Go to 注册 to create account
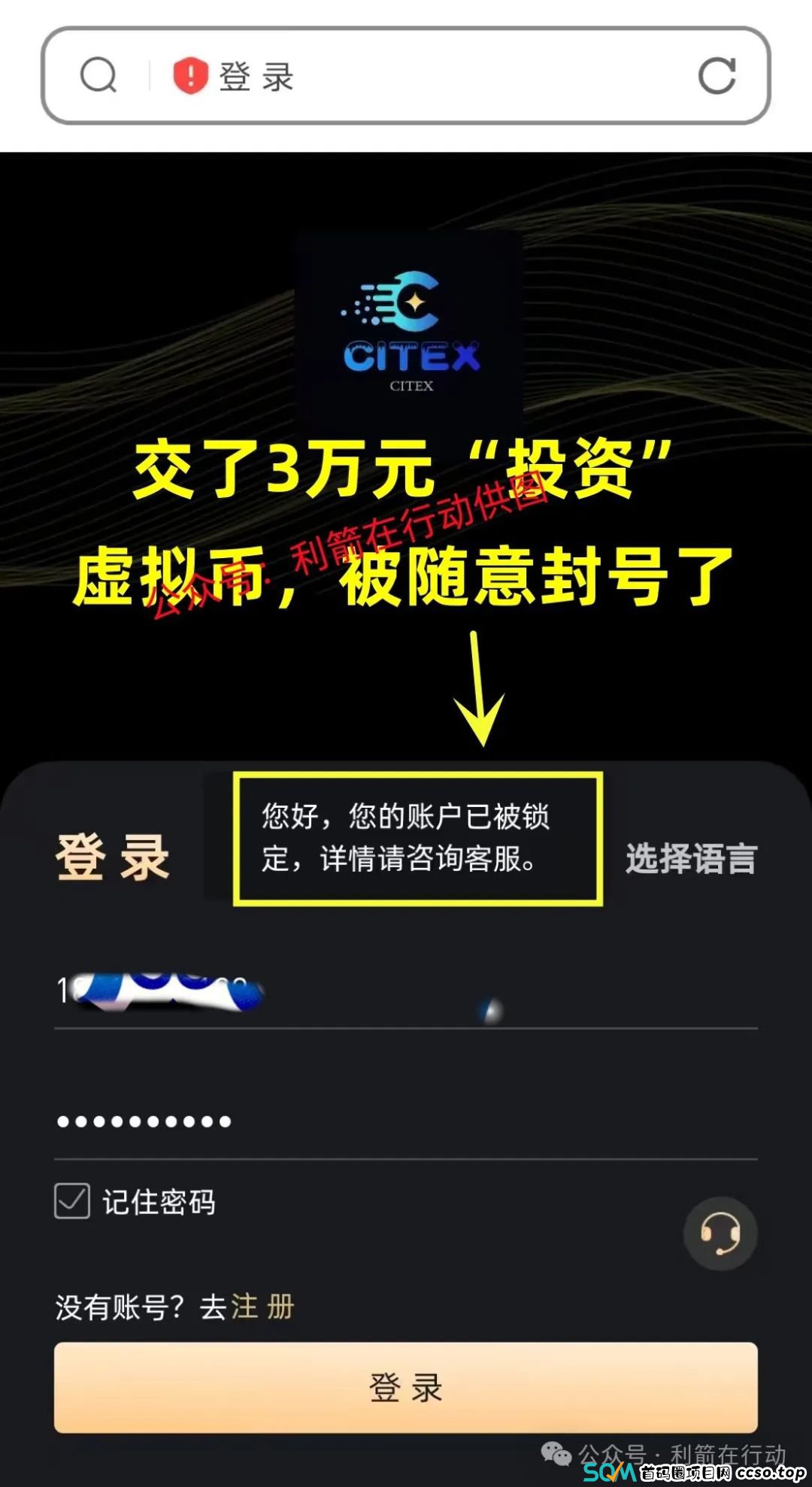The image size is (812, 1487). click(262, 1307)
